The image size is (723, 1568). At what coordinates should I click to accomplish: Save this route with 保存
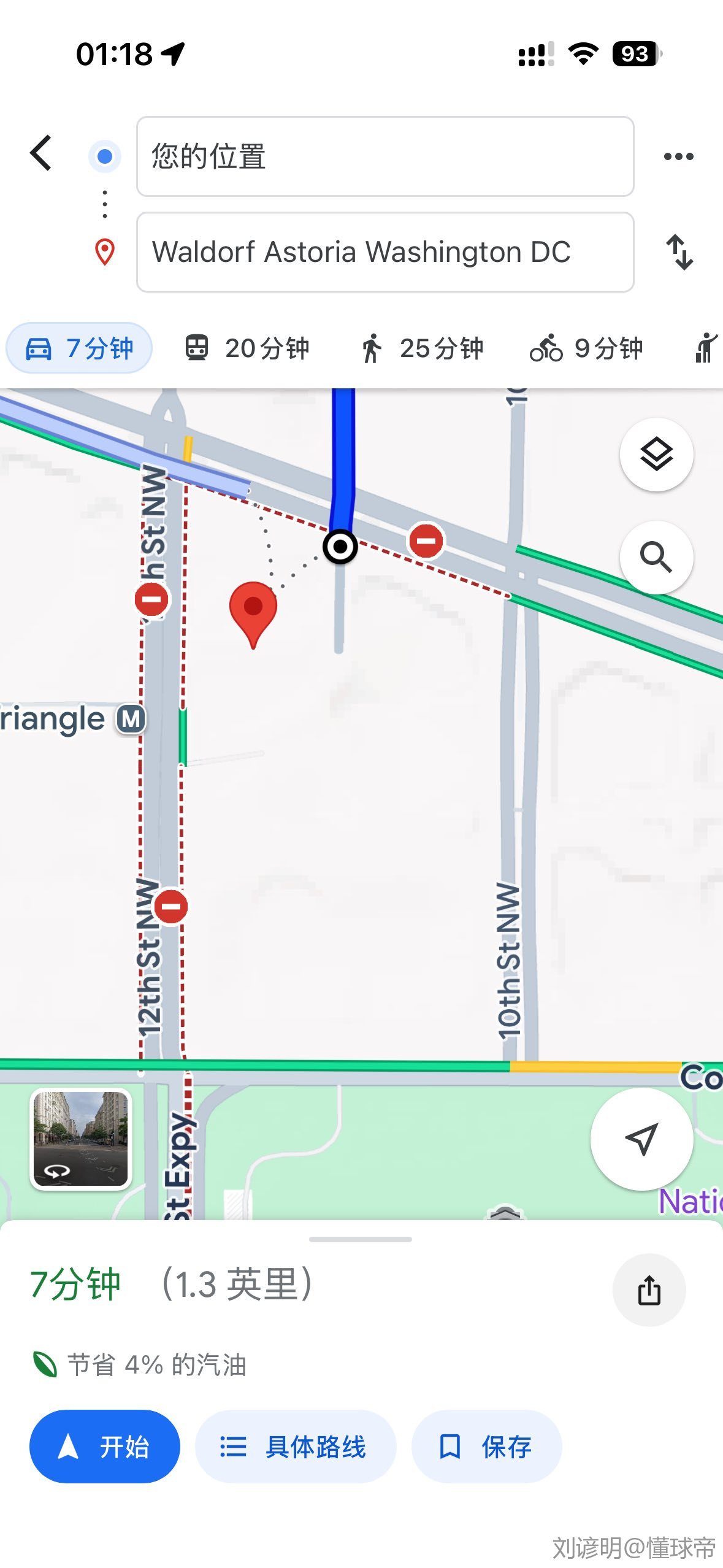tap(486, 1446)
